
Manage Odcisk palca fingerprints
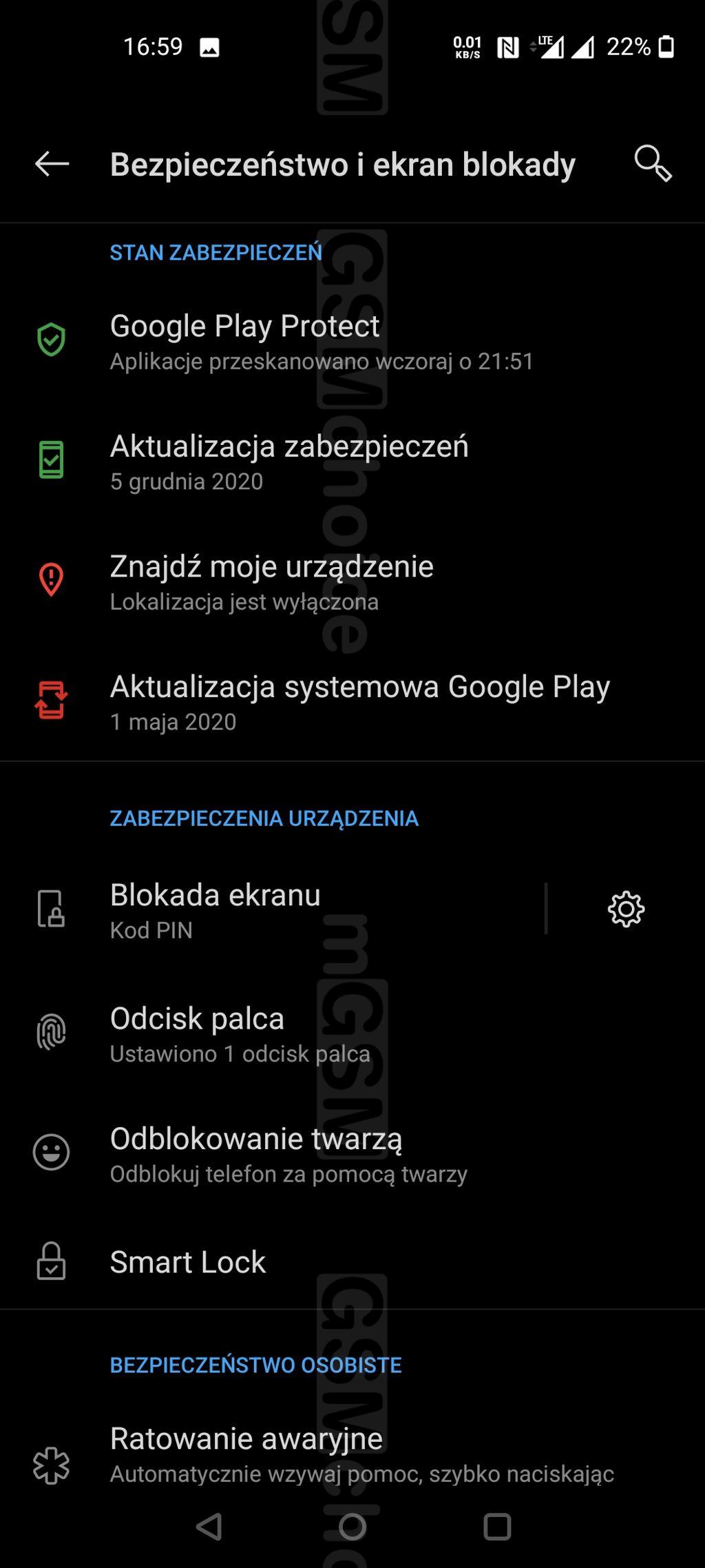[240, 1033]
